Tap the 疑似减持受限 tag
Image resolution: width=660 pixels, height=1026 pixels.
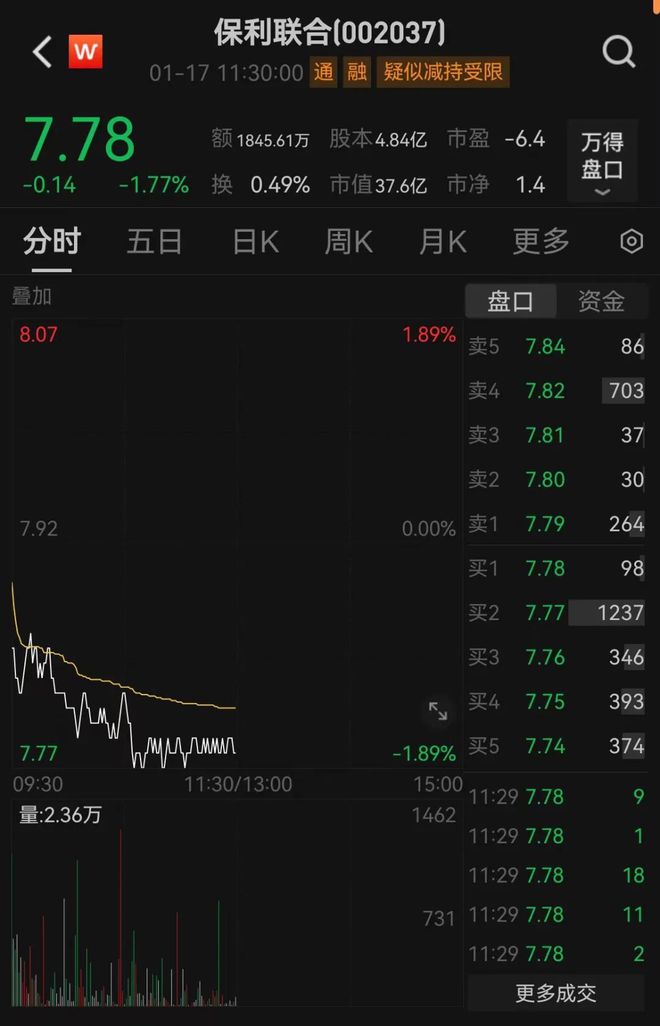443,72
